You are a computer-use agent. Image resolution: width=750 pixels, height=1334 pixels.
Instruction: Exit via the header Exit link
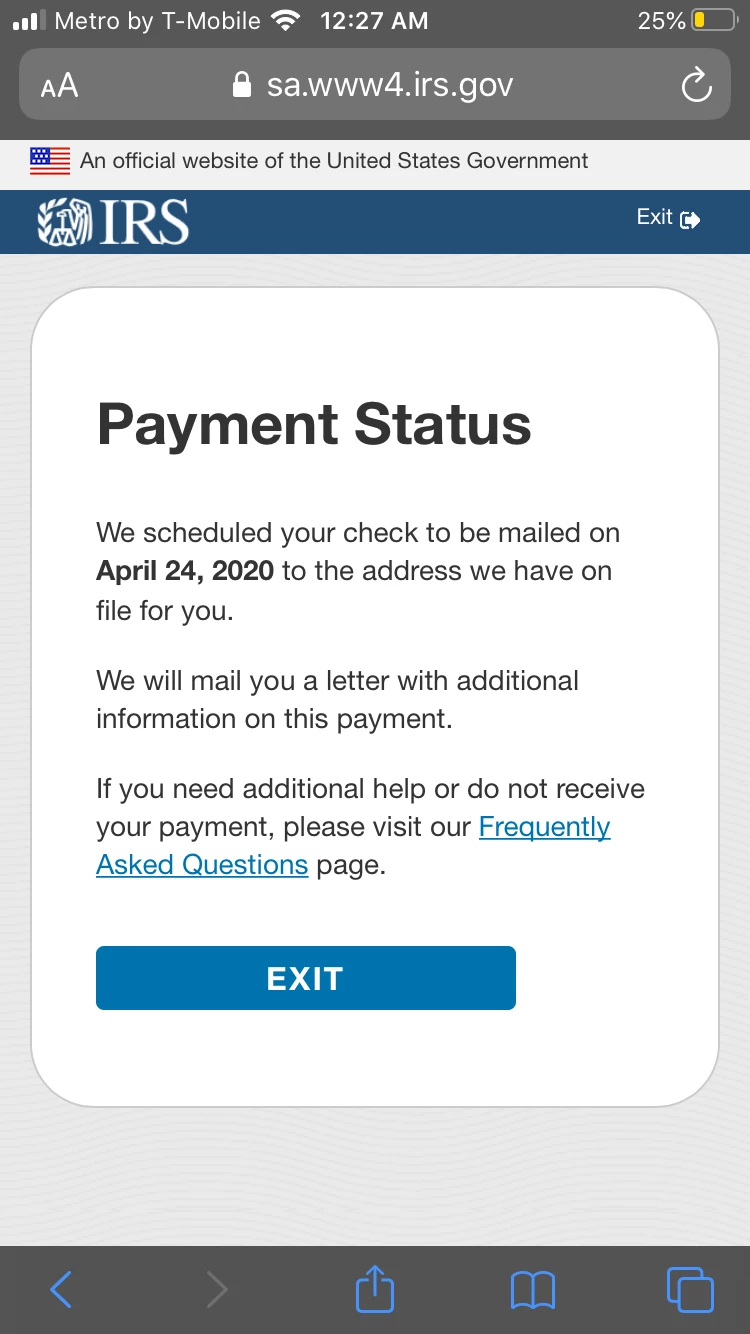click(x=668, y=218)
